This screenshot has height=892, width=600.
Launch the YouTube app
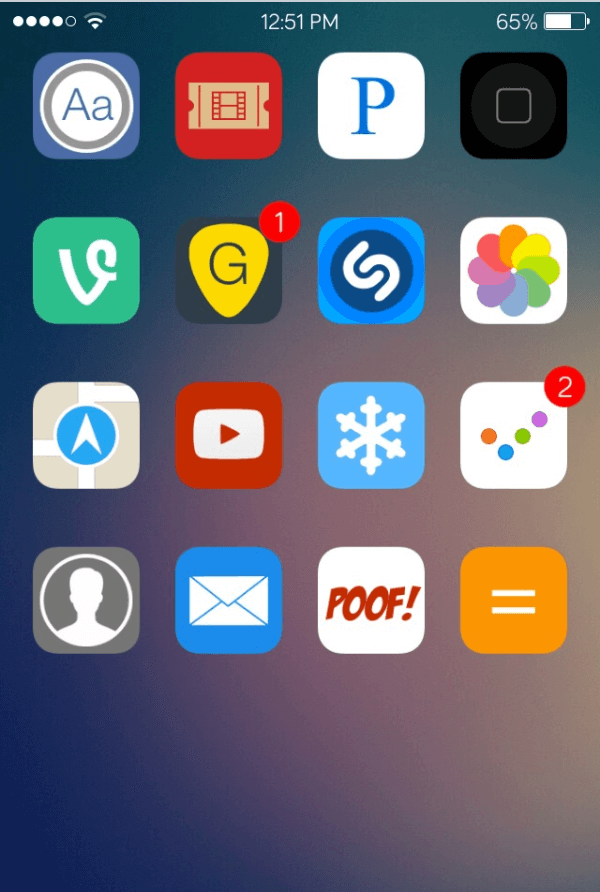[x=228, y=435]
